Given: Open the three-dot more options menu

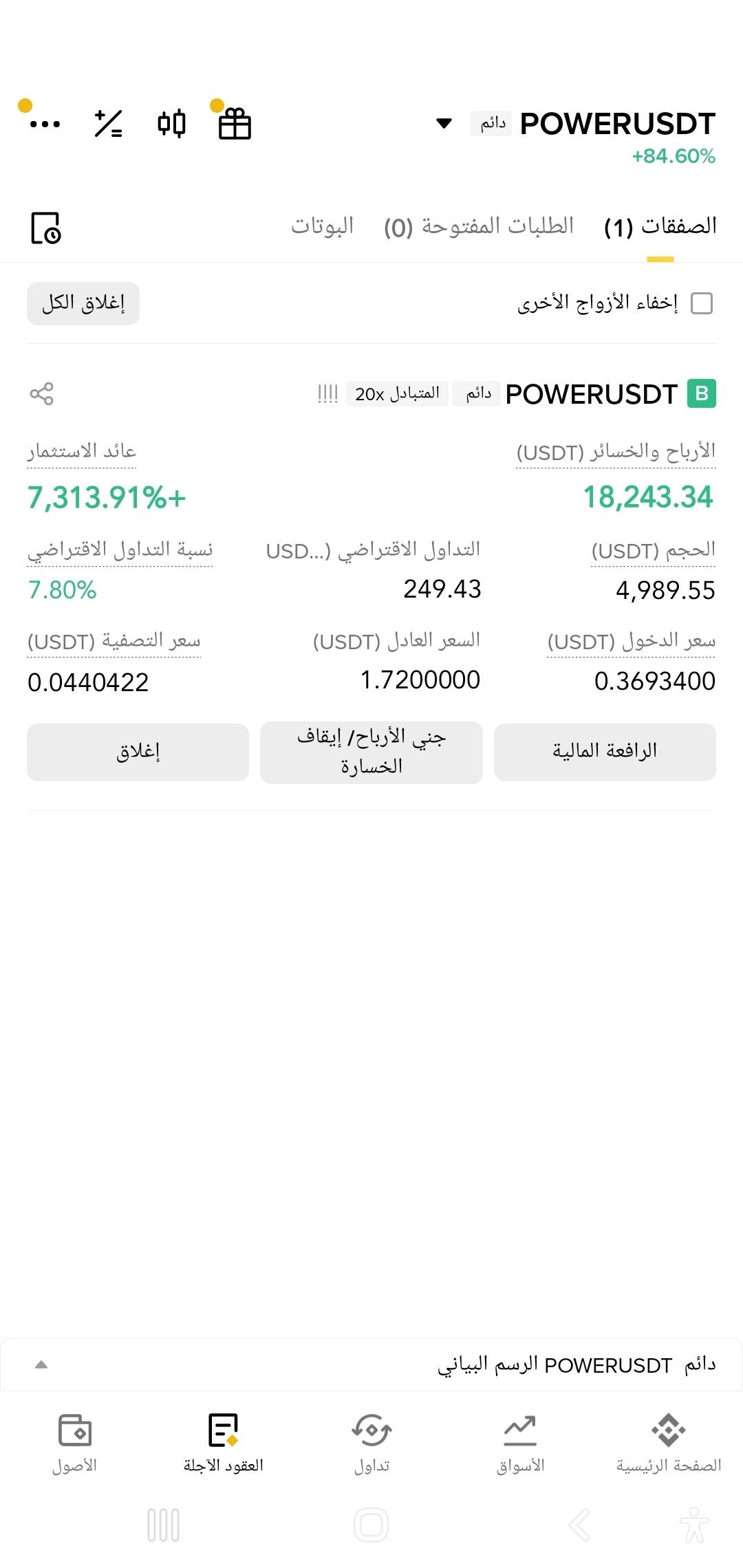Looking at the screenshot, I should coord(45,124).
